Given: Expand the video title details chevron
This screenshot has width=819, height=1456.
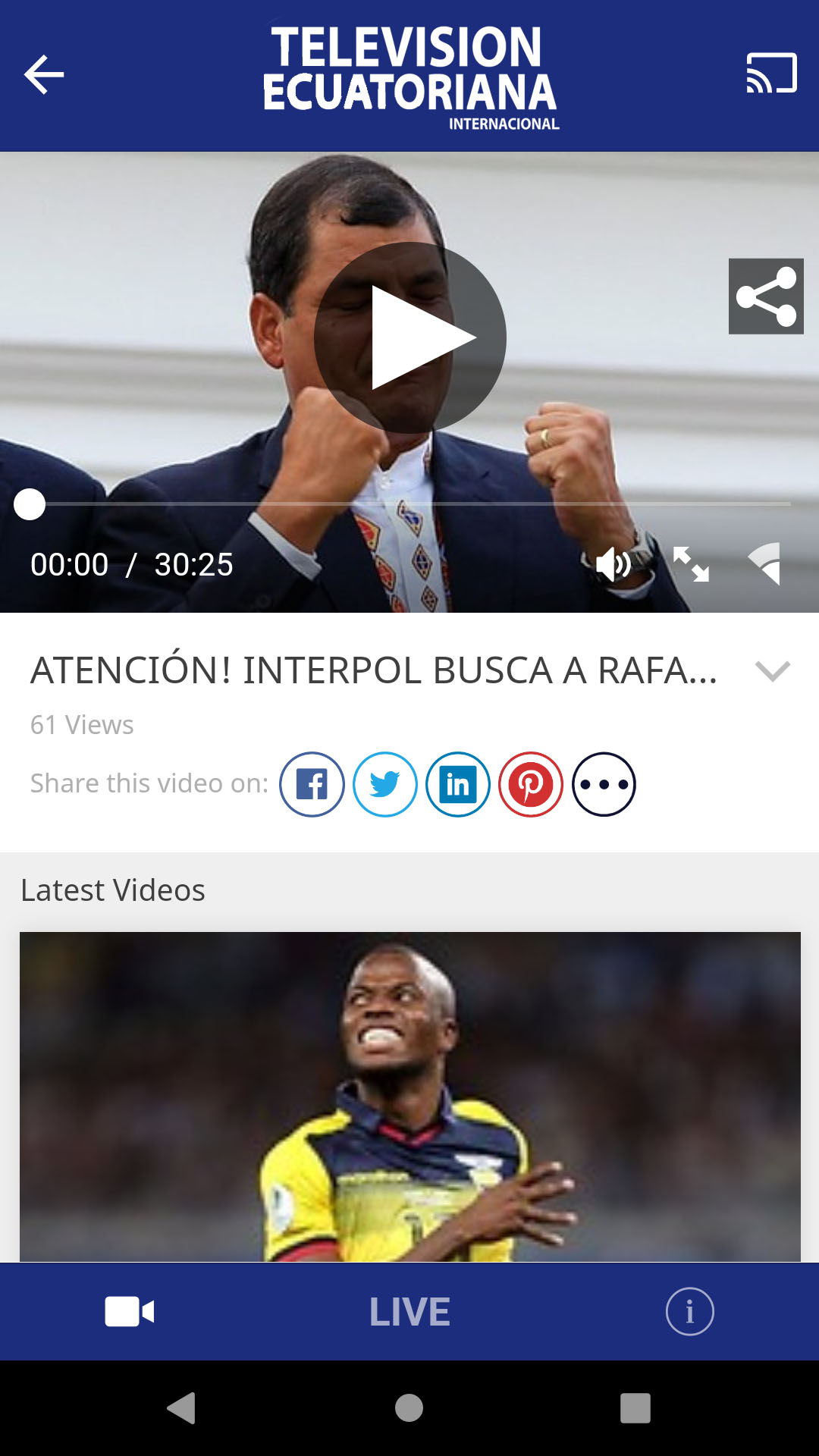Looking at the screenshot, I should pyautogui.click(x=773, y=671).
